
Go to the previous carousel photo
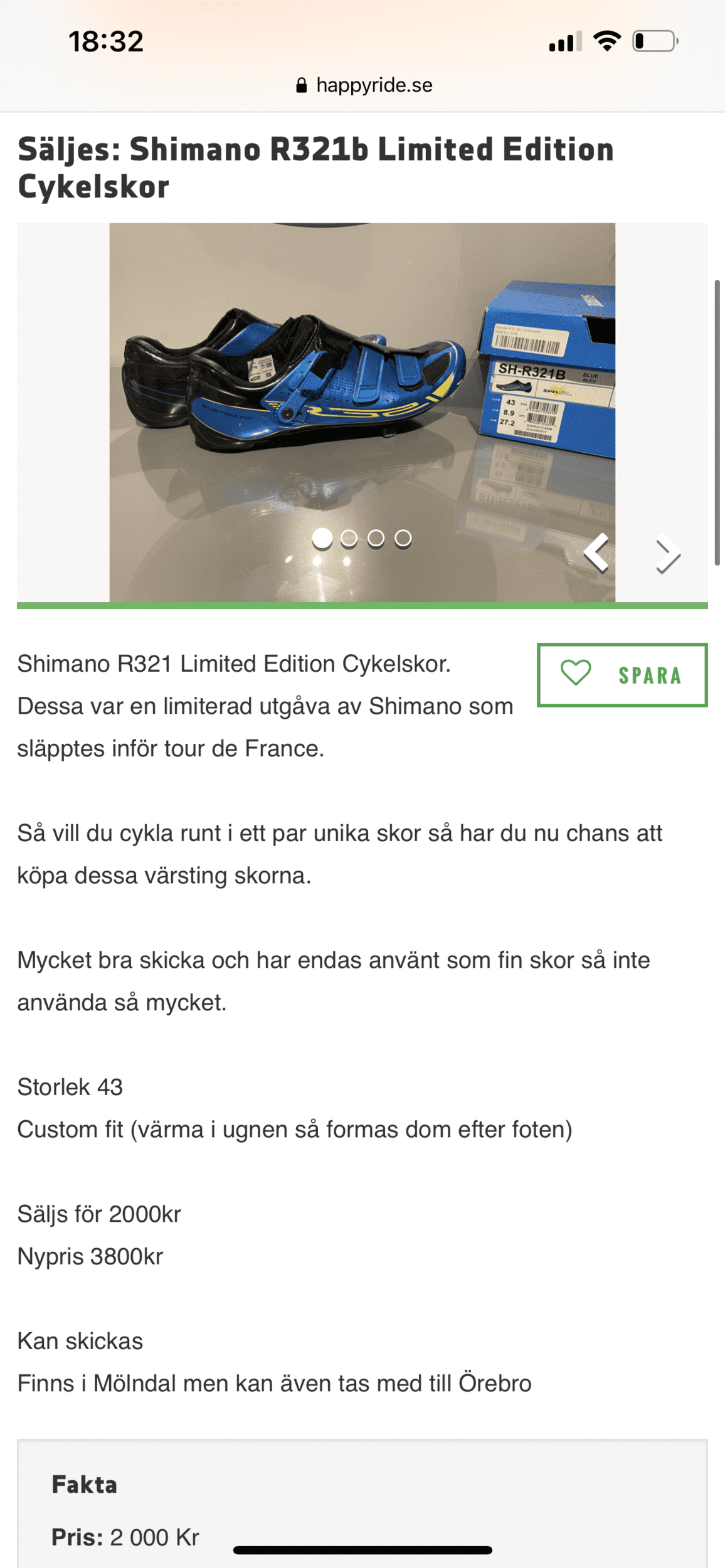click(596, 553)
